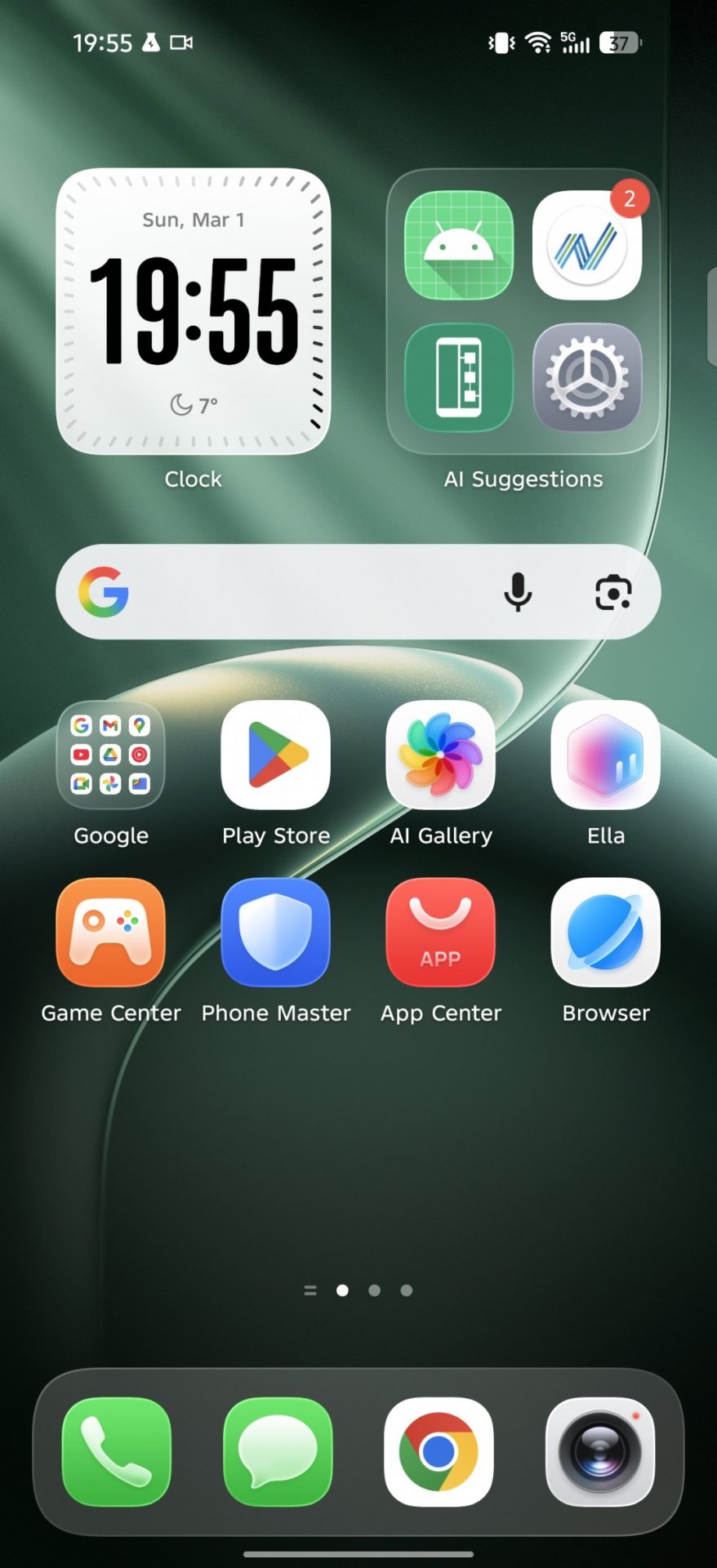This screenshot has height=1568, width=717.
Task: Open the green phone-layout app in AI Suggestions
Action: coord(459,377)
